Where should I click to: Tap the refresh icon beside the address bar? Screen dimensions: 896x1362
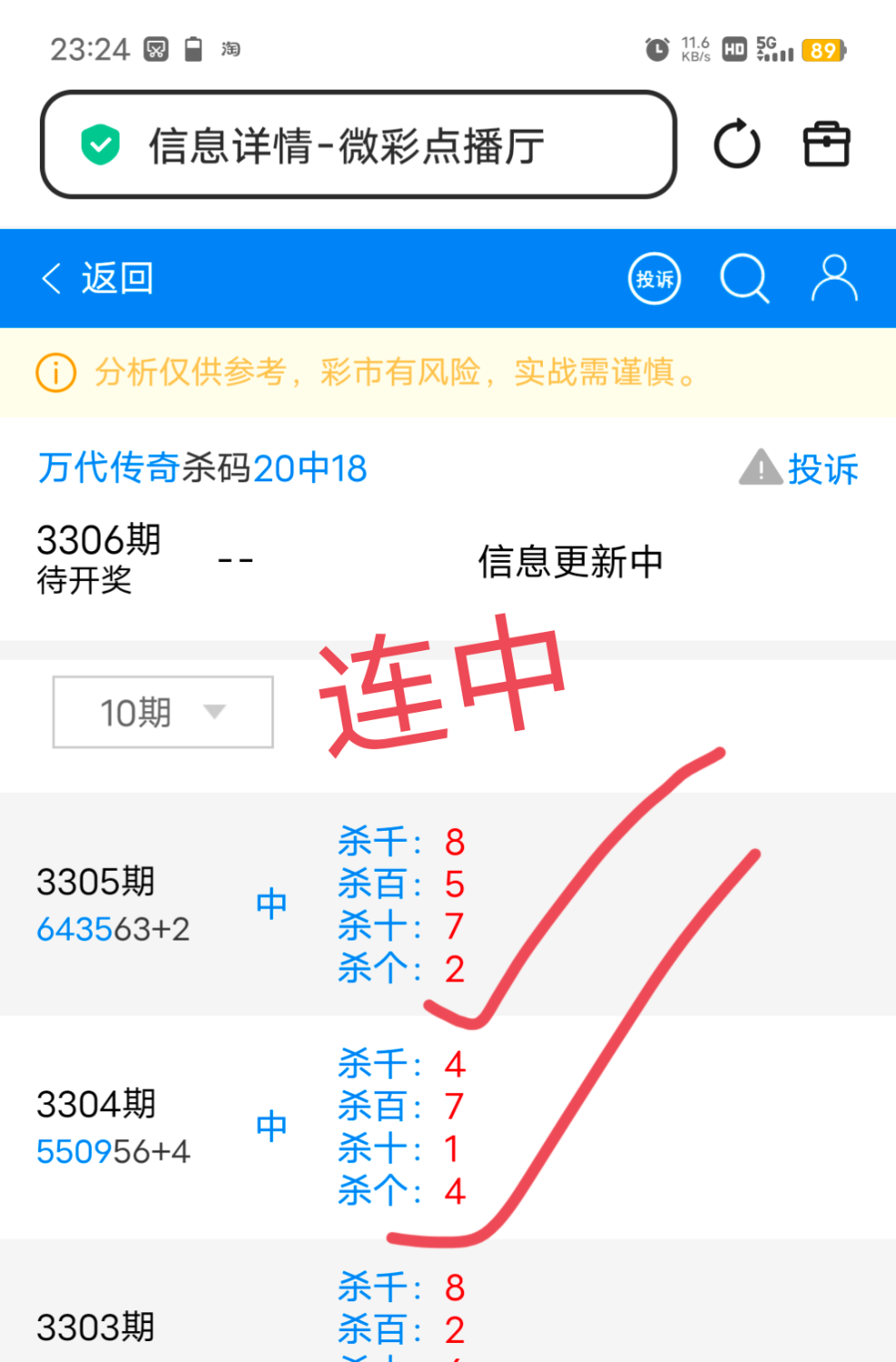coord(736,144)
